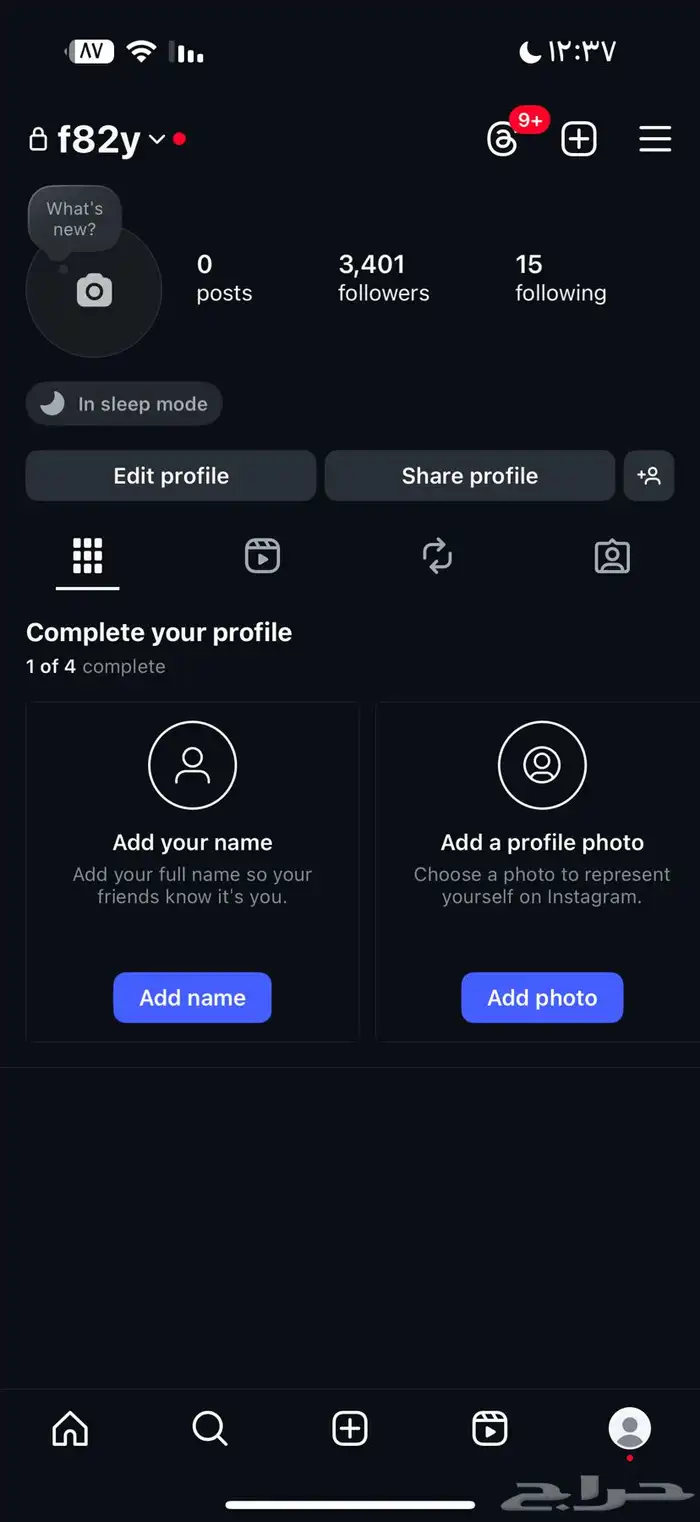
Task: Open the What's new note bubble
Action: 75,218
